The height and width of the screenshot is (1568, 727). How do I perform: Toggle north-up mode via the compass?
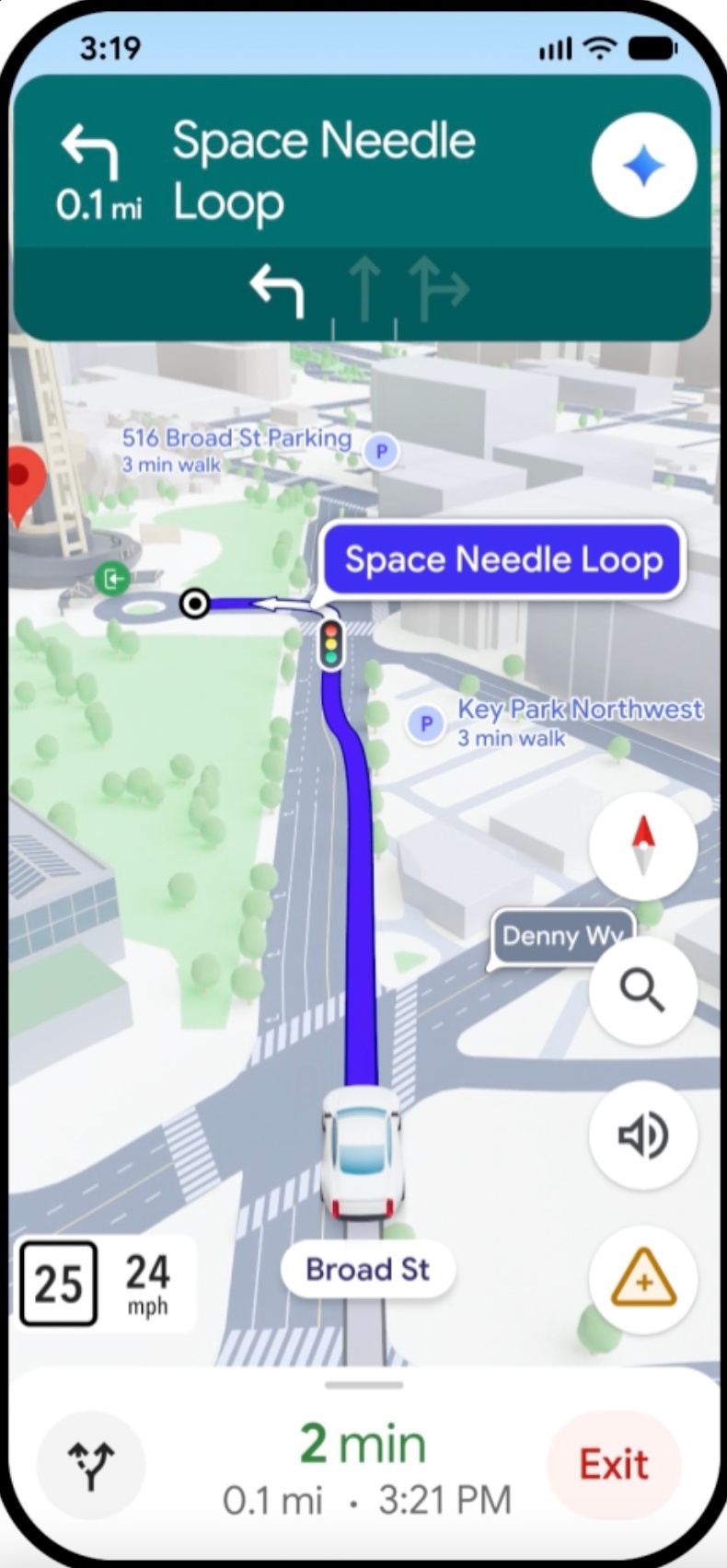(642, 845)
